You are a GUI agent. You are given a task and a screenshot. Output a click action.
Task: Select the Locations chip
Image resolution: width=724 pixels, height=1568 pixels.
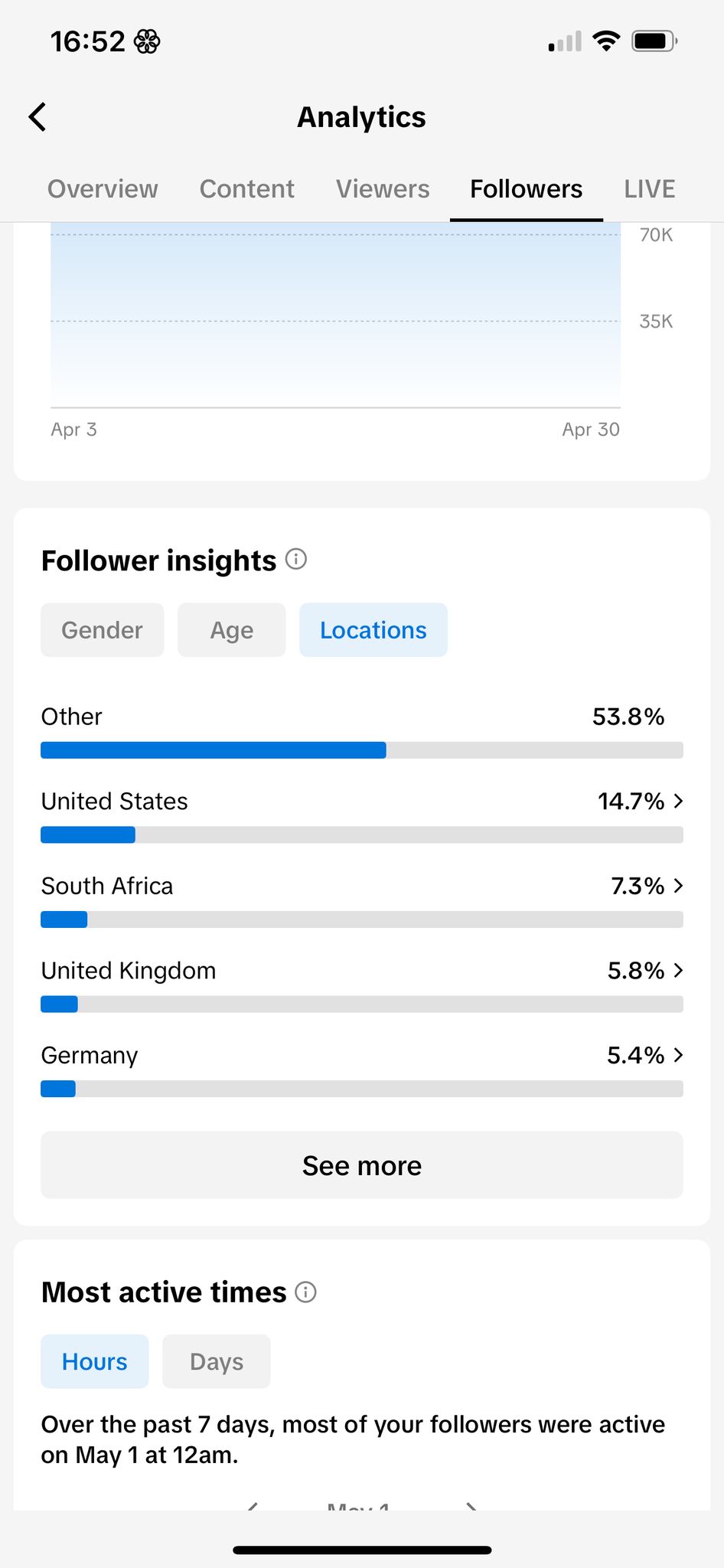tap(373, 630)
